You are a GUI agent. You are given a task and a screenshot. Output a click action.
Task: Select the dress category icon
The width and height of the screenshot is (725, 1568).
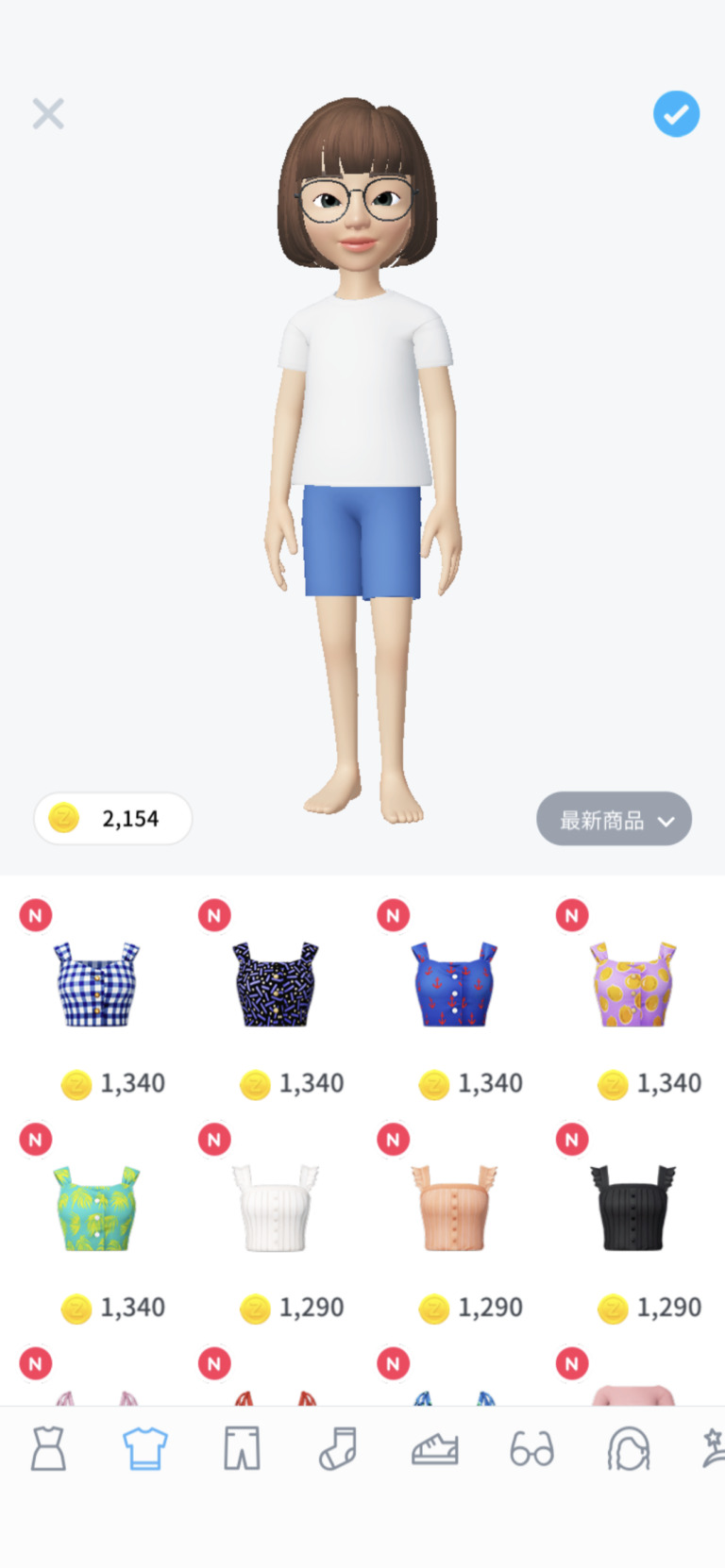pyautogui.click(x=47, y=1450)
